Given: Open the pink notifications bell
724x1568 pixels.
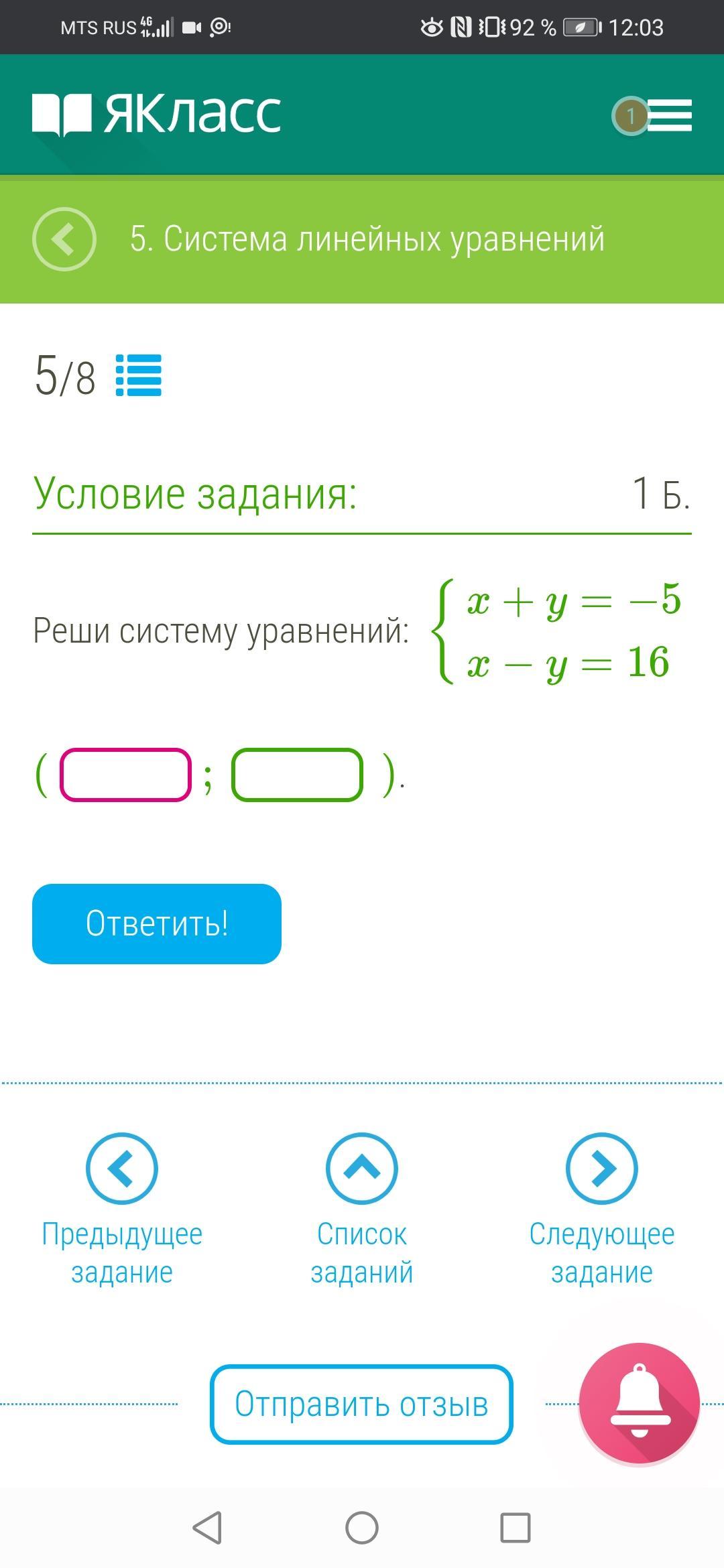Looking at the screenshot, I should pos(640,1404).
